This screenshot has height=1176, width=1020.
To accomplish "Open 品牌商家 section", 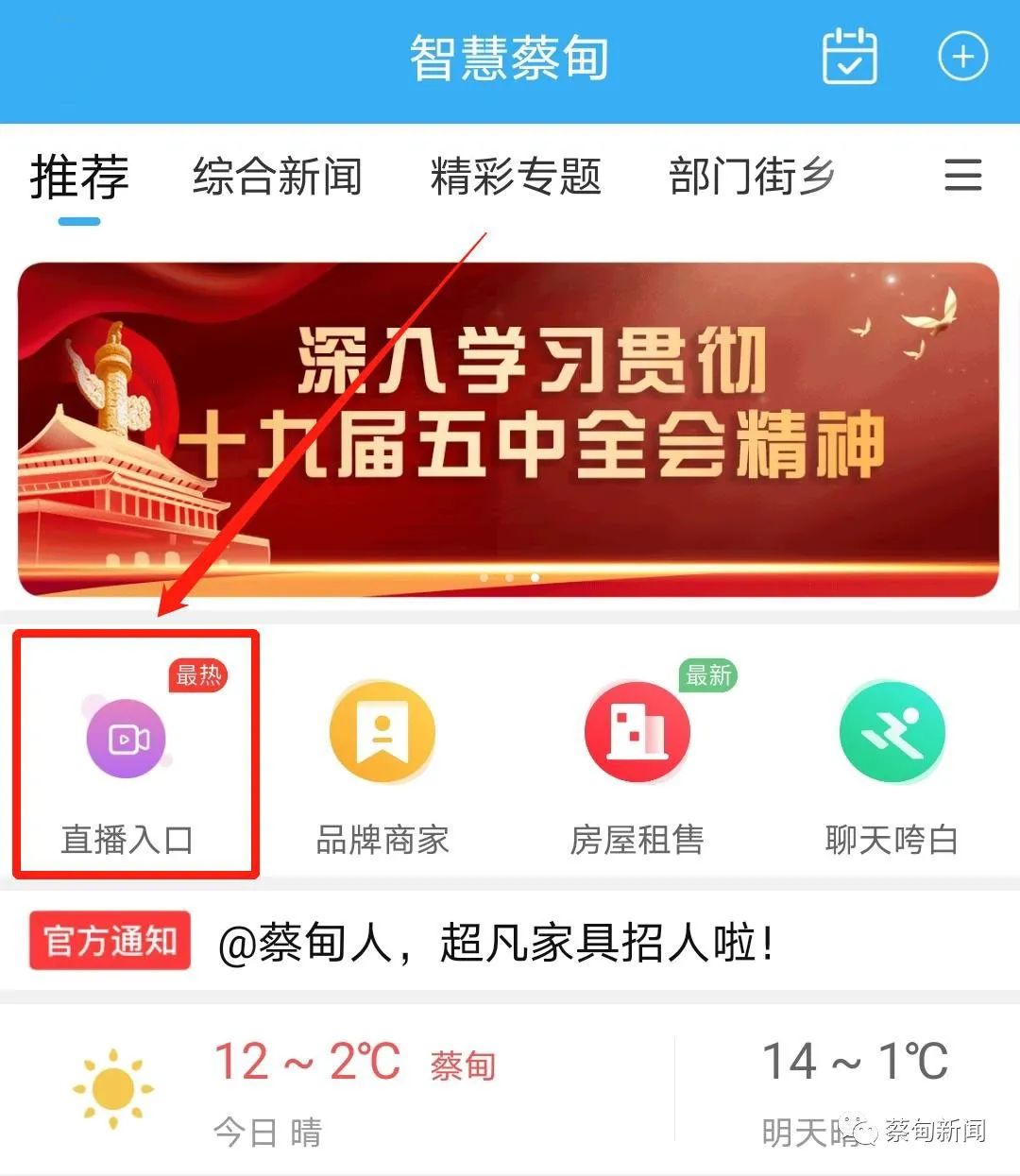I will (382, 756).
